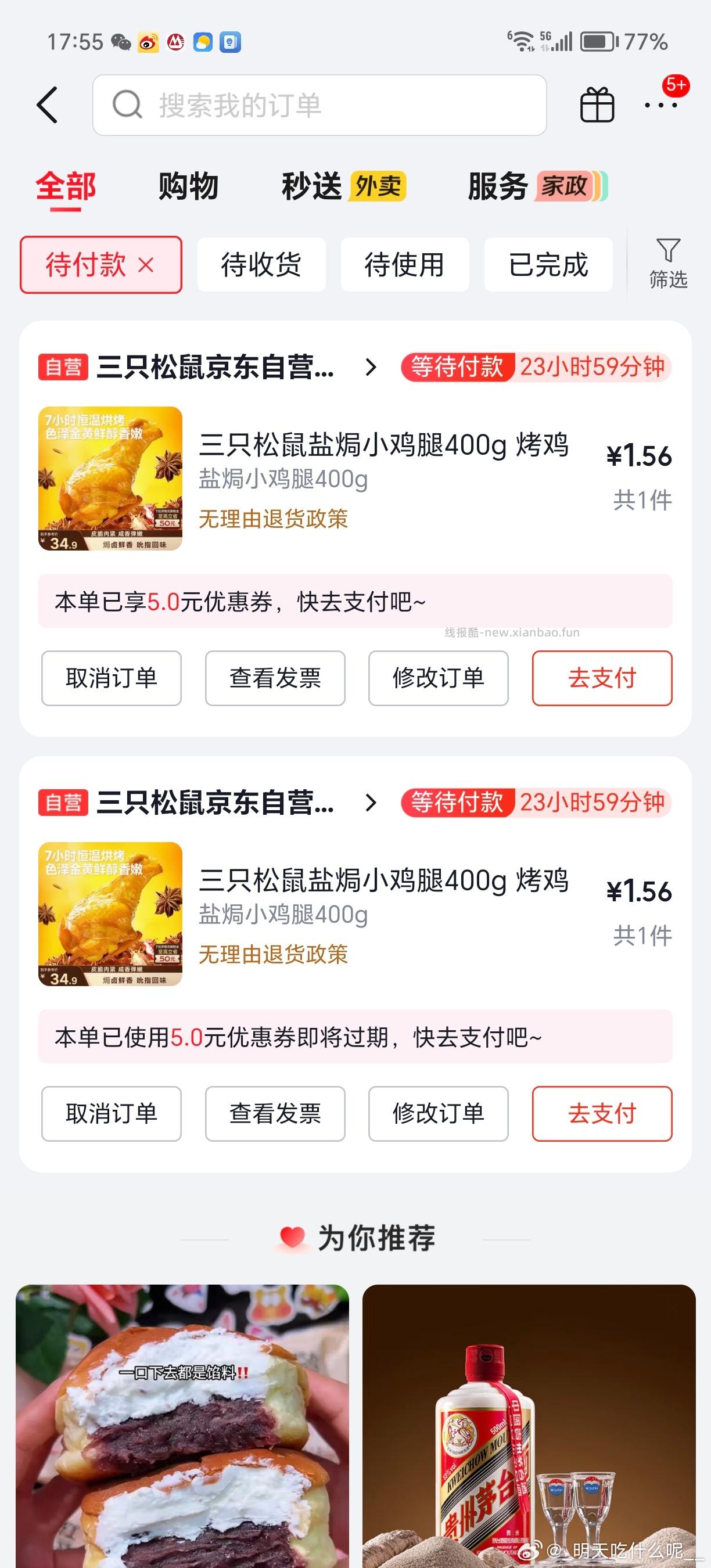Screen dimensions: 711x1568
Task: Click the search orders input field
Action: pos(317,103)
